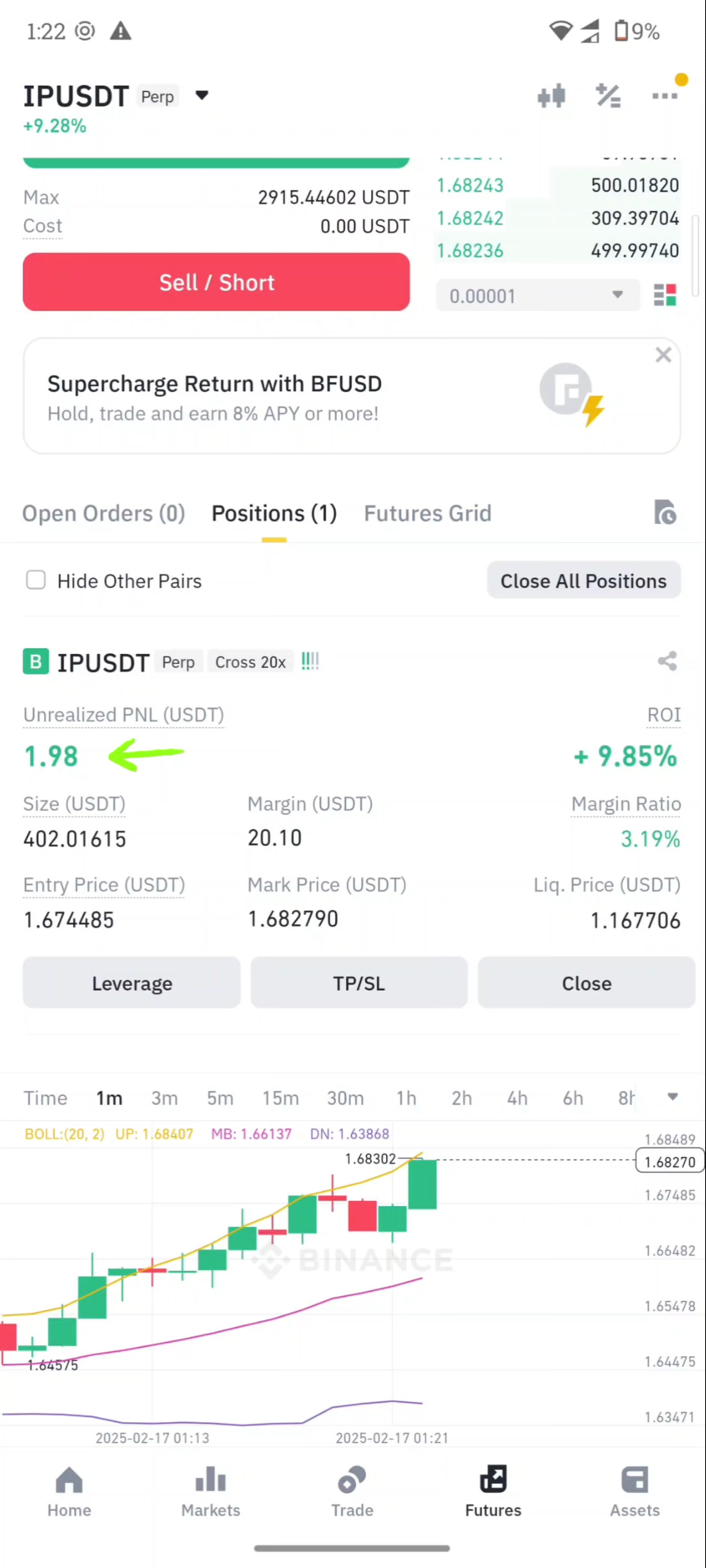Viewport: 706px width, 1568px height.
Task: Select the Futures Grid tab
Action: pos(428,513)
